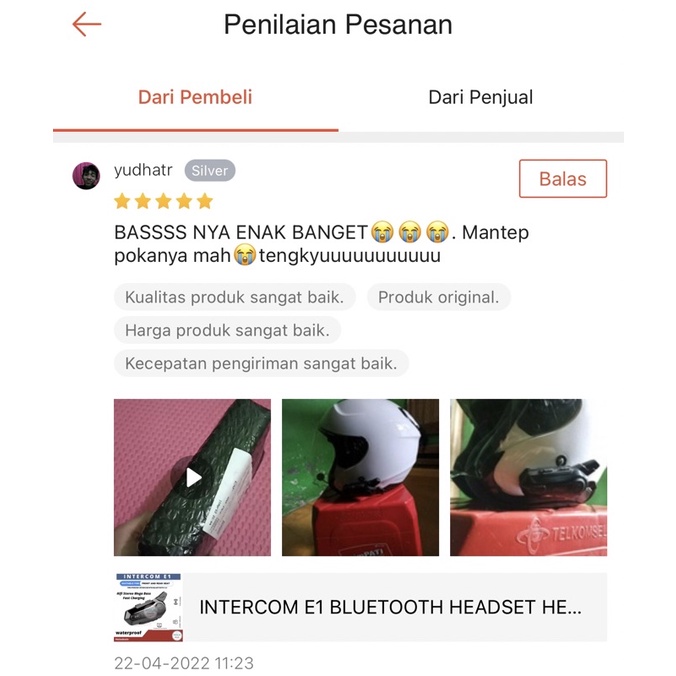Select the Dari Pembeli tab
This screenshot has height=676, width=676.
point(195,97)
